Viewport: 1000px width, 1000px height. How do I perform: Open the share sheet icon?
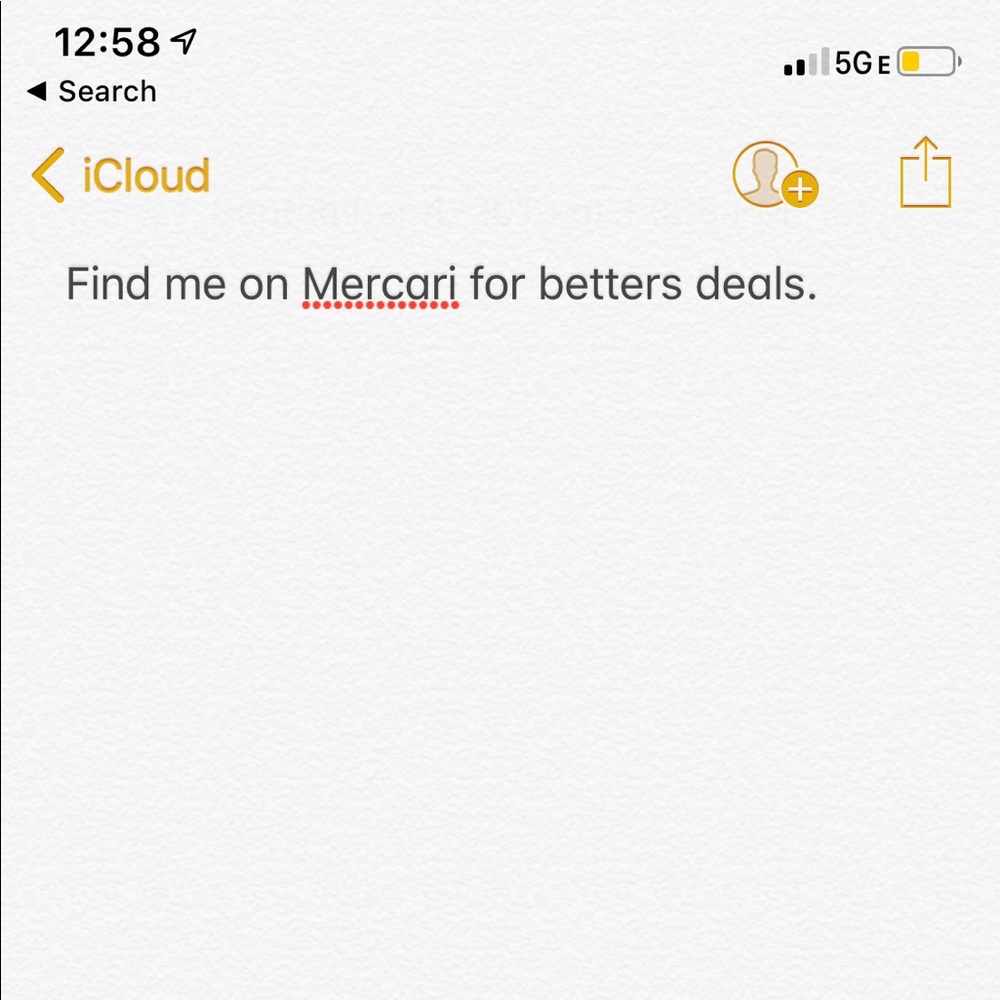925,174
